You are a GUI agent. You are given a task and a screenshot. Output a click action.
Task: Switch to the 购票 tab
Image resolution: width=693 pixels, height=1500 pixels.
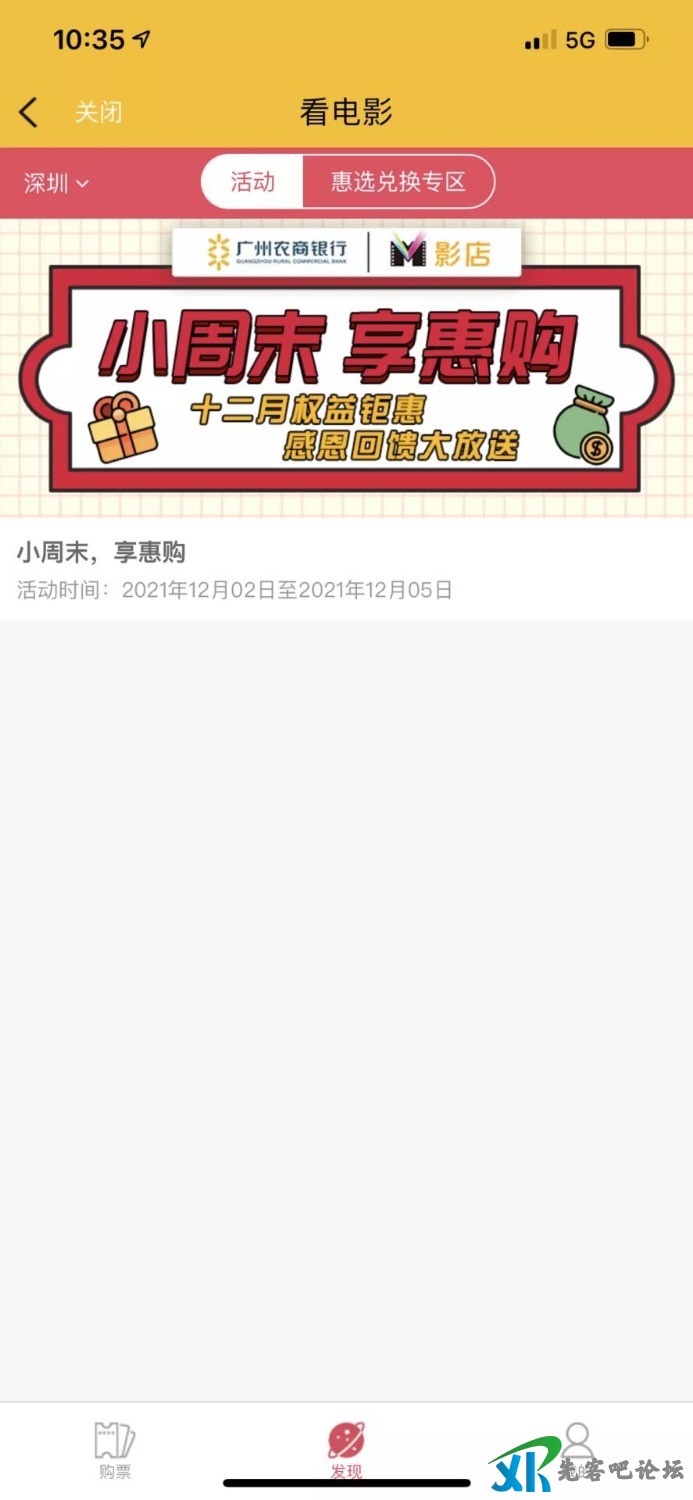pos(115,1450)
